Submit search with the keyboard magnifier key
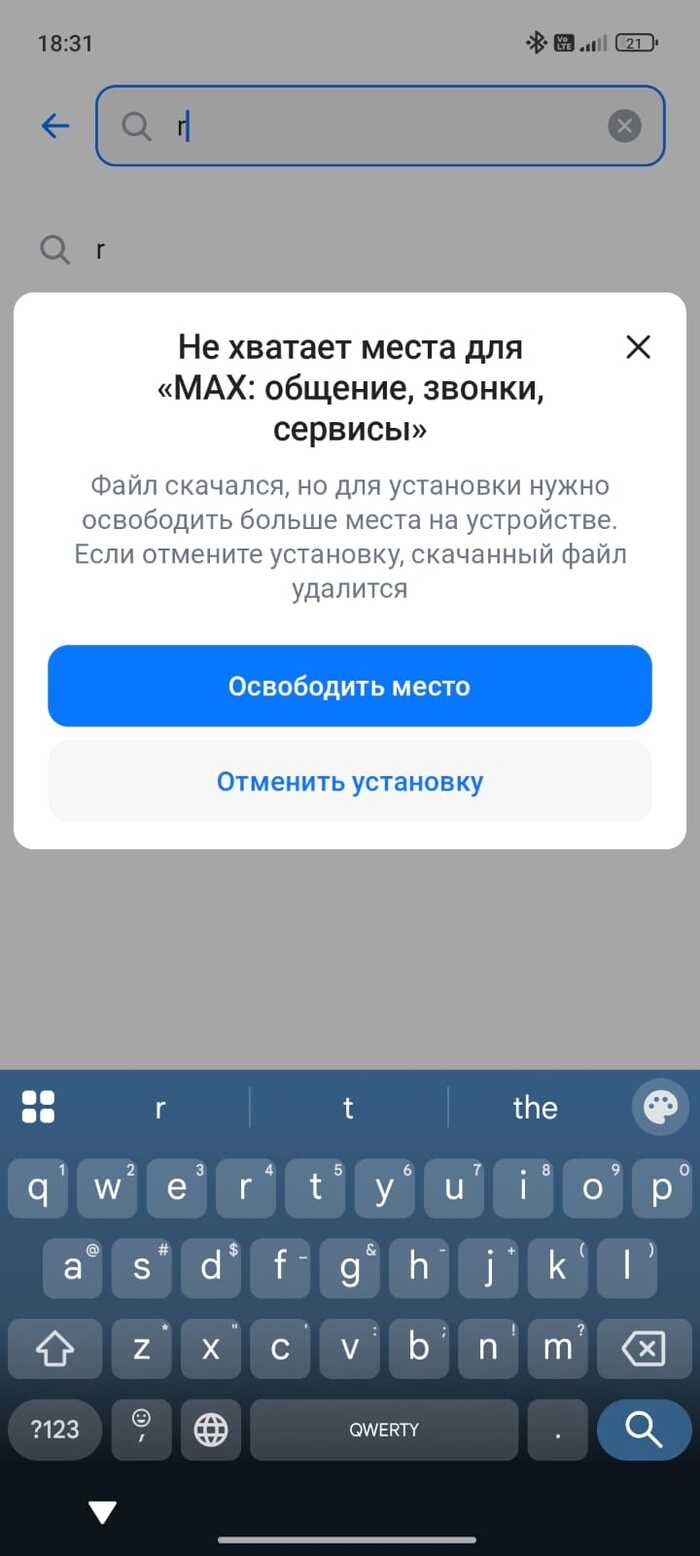Image resolution: width=700 pixels, height=1556 pixels. pyautogui.click(x=643, y=1429)
